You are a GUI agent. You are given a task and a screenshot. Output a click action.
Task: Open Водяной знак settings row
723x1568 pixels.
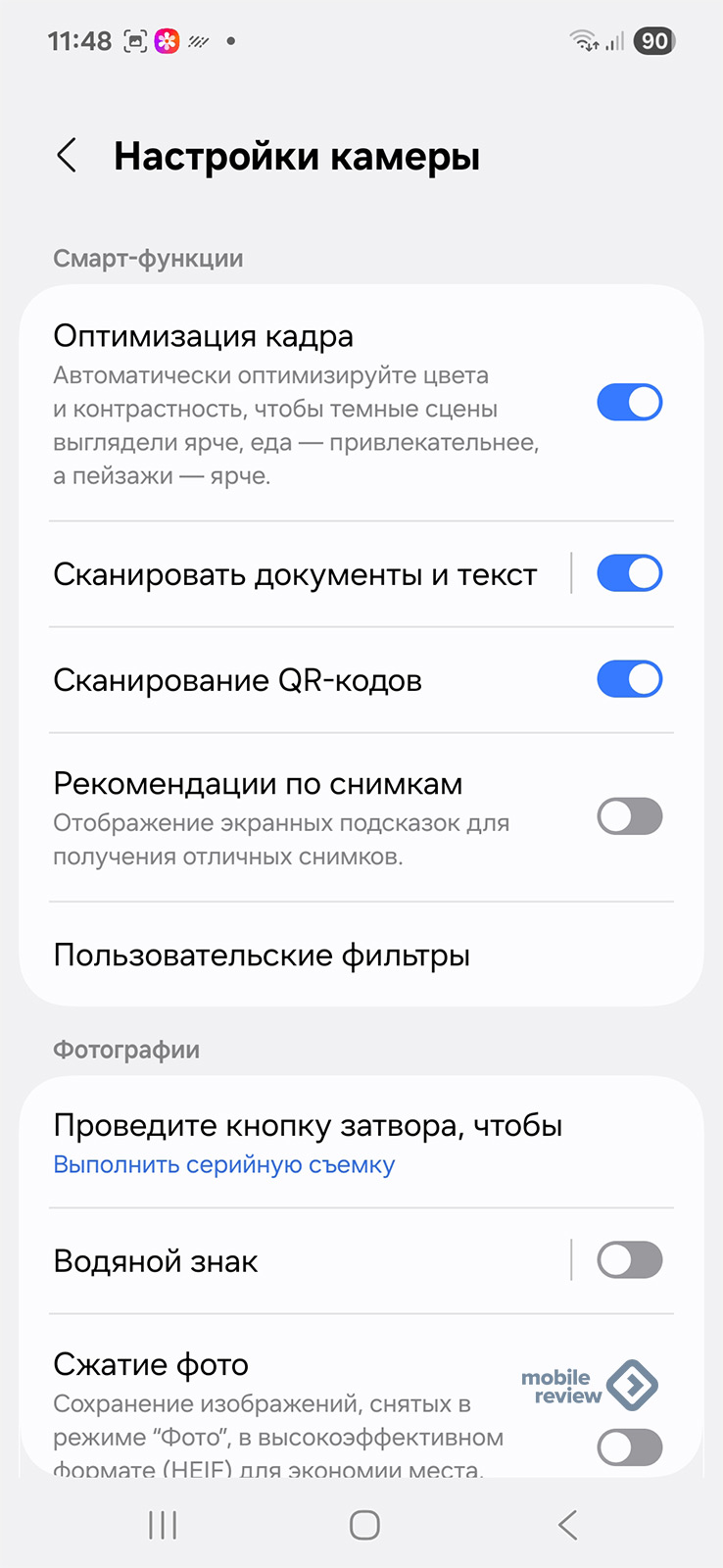point(294,1261)
